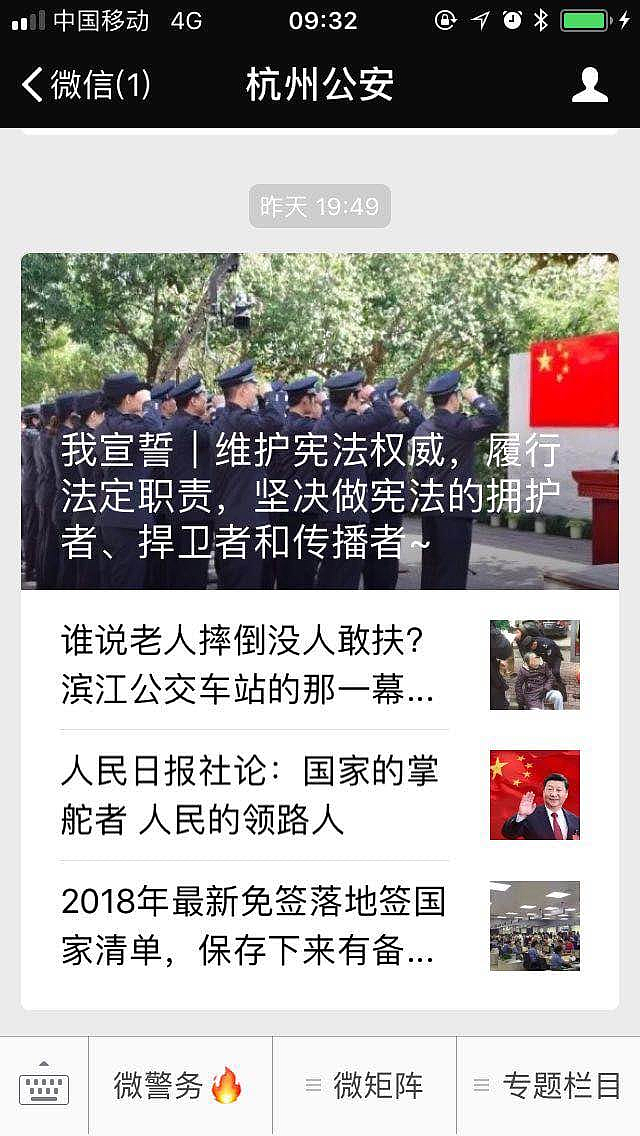Open the 微警务 menu
Viewport: 640px width, 1136px height.
point(180,1086)
